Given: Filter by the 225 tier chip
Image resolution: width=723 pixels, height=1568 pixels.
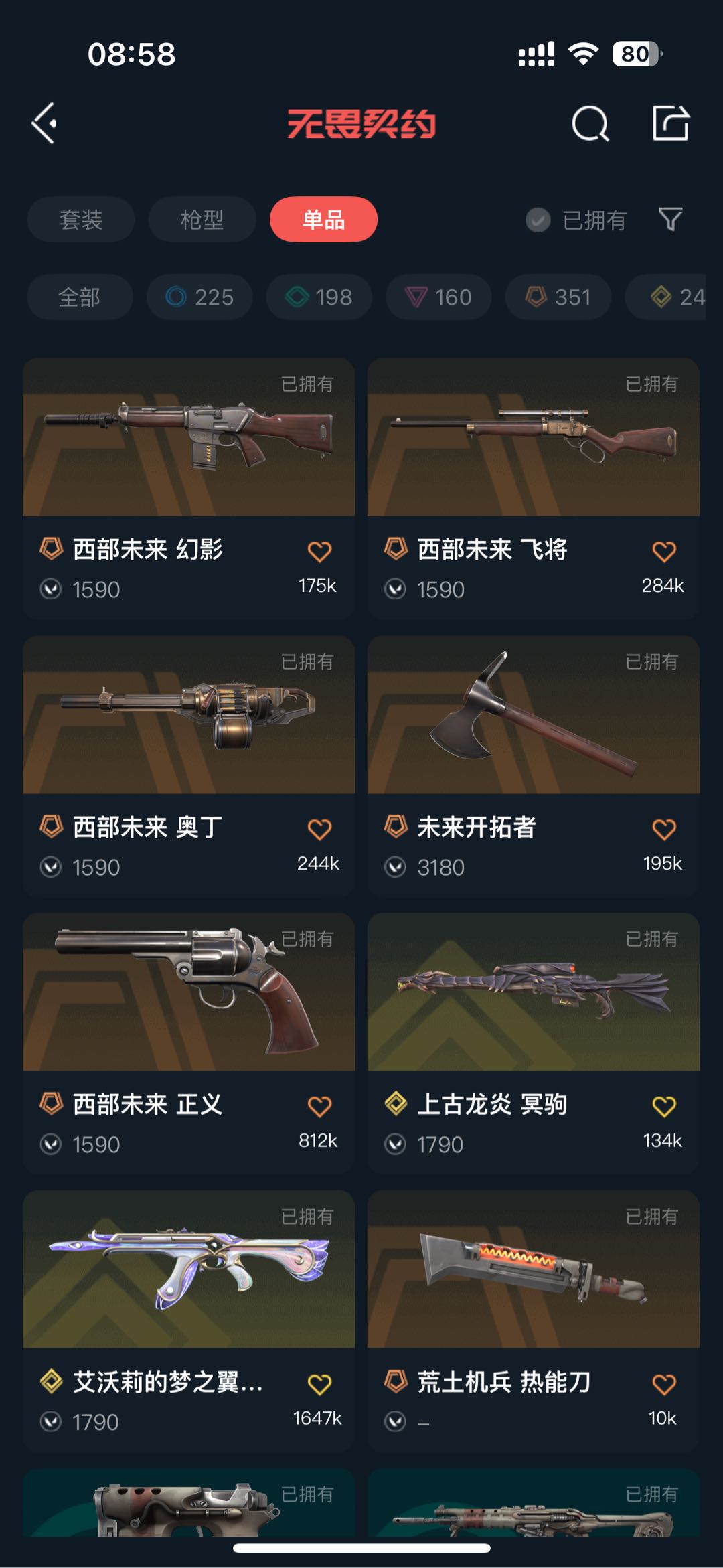Looking at the screenshot, I should click(199, 297).
